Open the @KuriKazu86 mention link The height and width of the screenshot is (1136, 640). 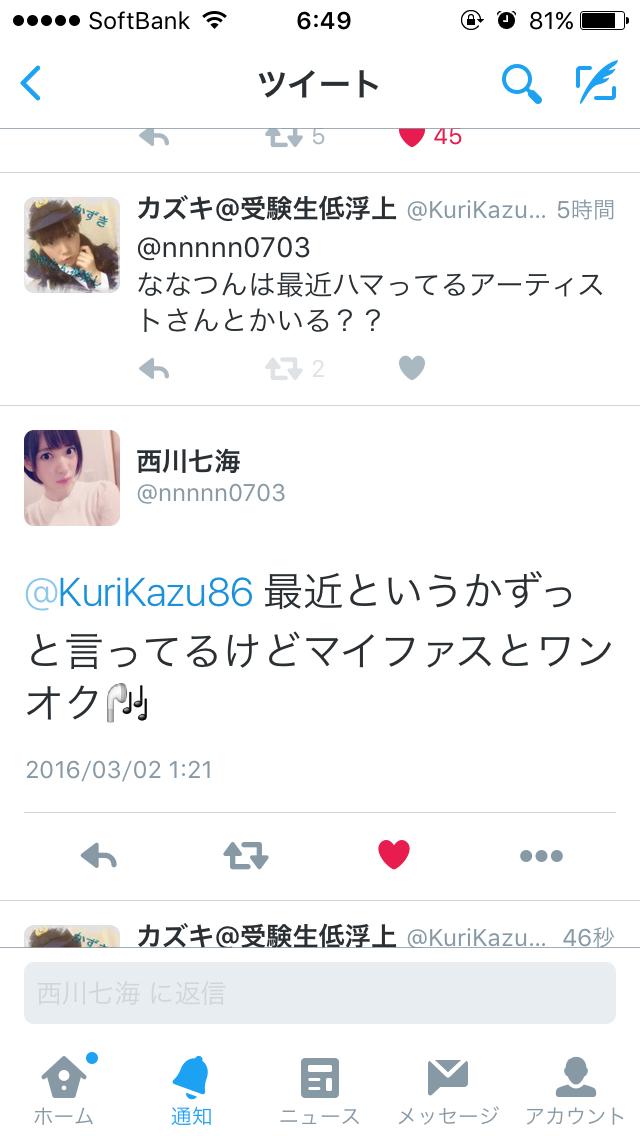pyautogui.click(x=140, y=593)
